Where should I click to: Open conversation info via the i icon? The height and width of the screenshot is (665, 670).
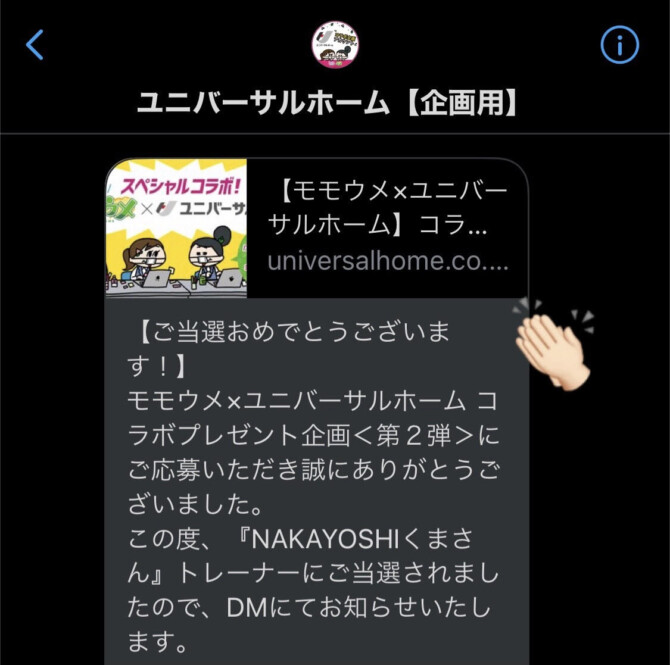619,45
